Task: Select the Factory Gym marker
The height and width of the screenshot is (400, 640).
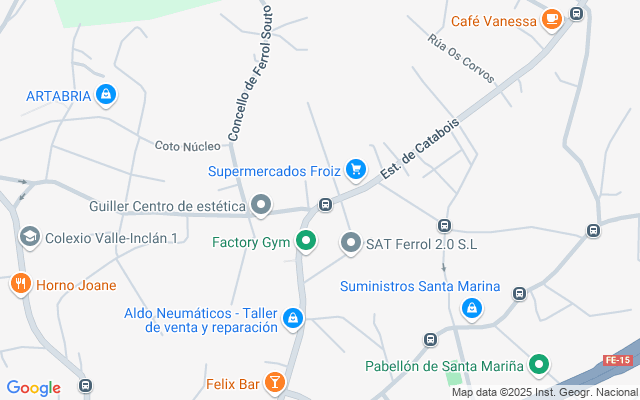Action: 307,241
